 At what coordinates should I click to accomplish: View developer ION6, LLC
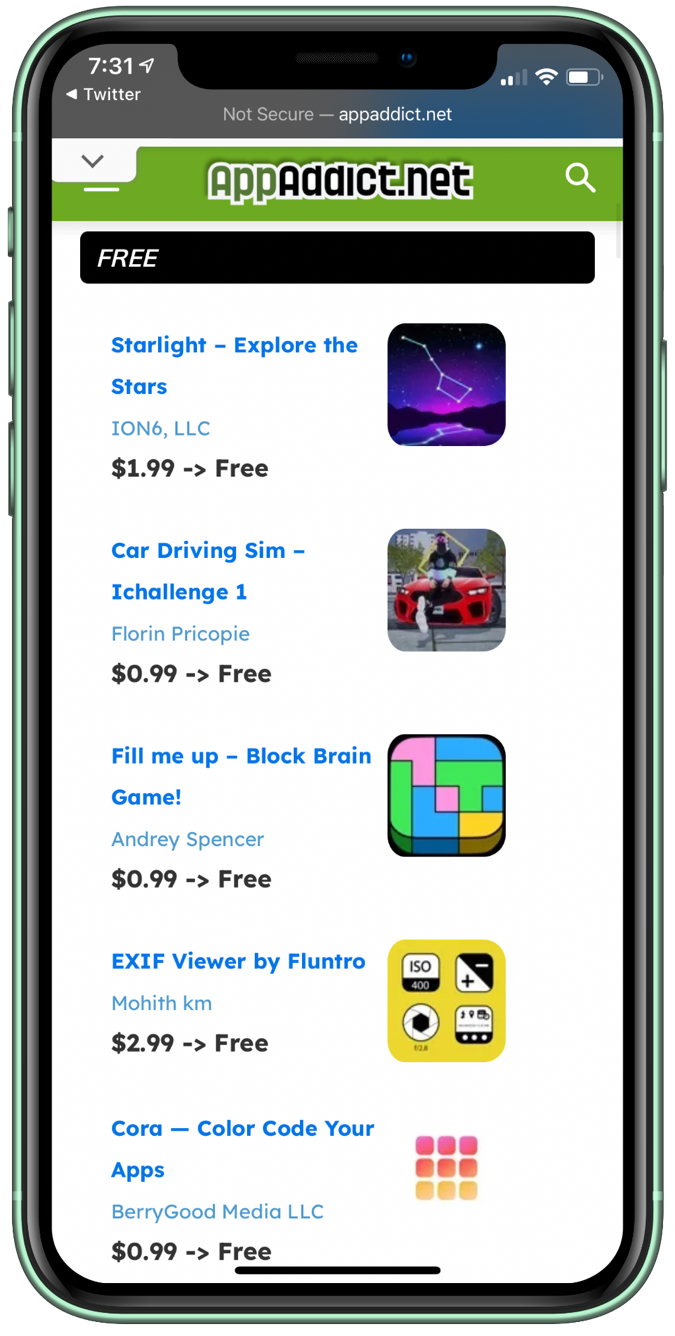(161, 428)
